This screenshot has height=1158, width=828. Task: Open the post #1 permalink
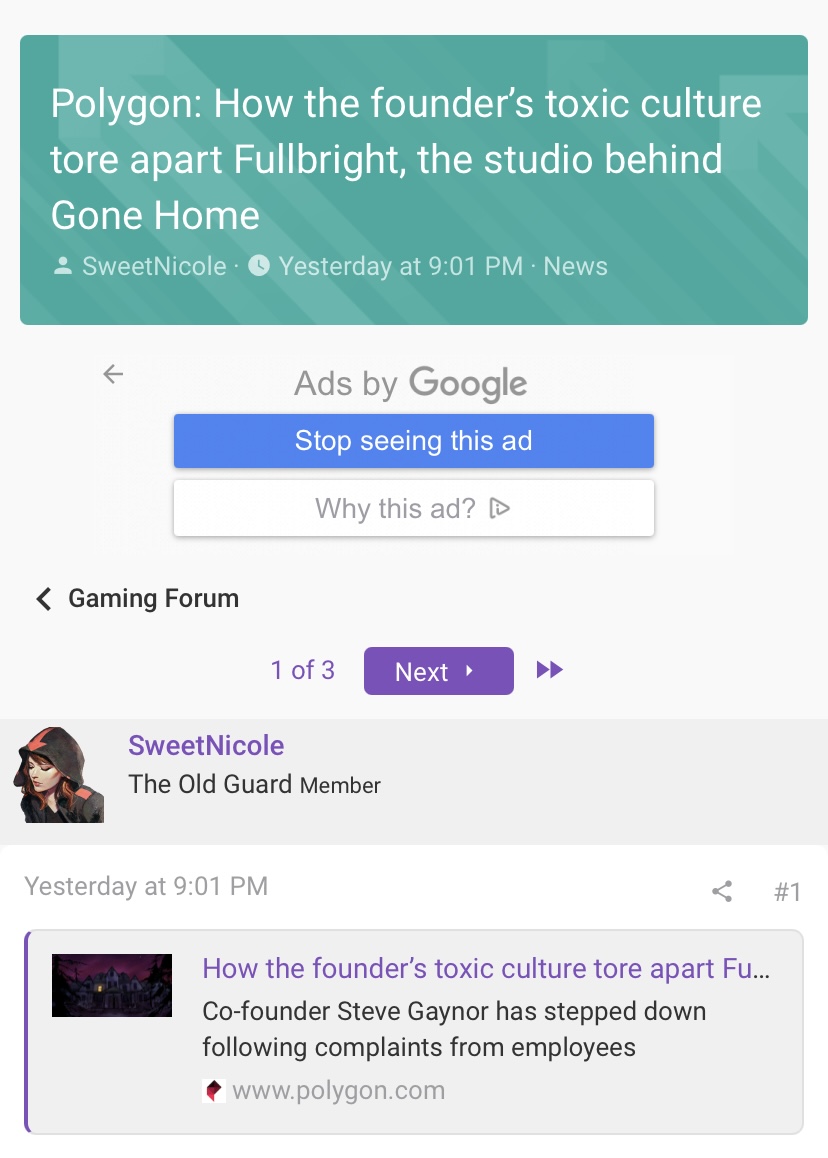click(787, 892)
